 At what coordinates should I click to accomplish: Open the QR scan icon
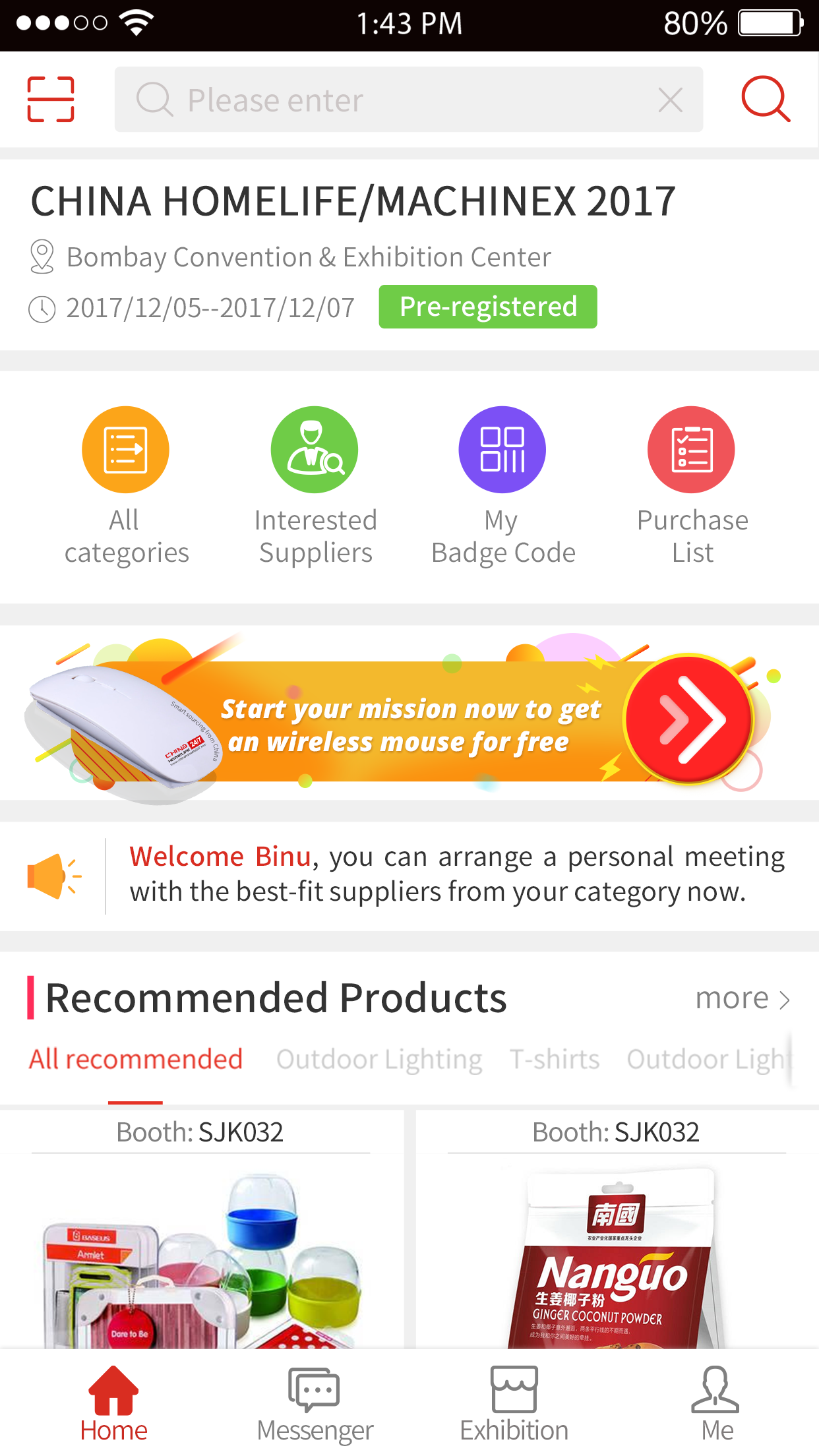pos(51,99)
